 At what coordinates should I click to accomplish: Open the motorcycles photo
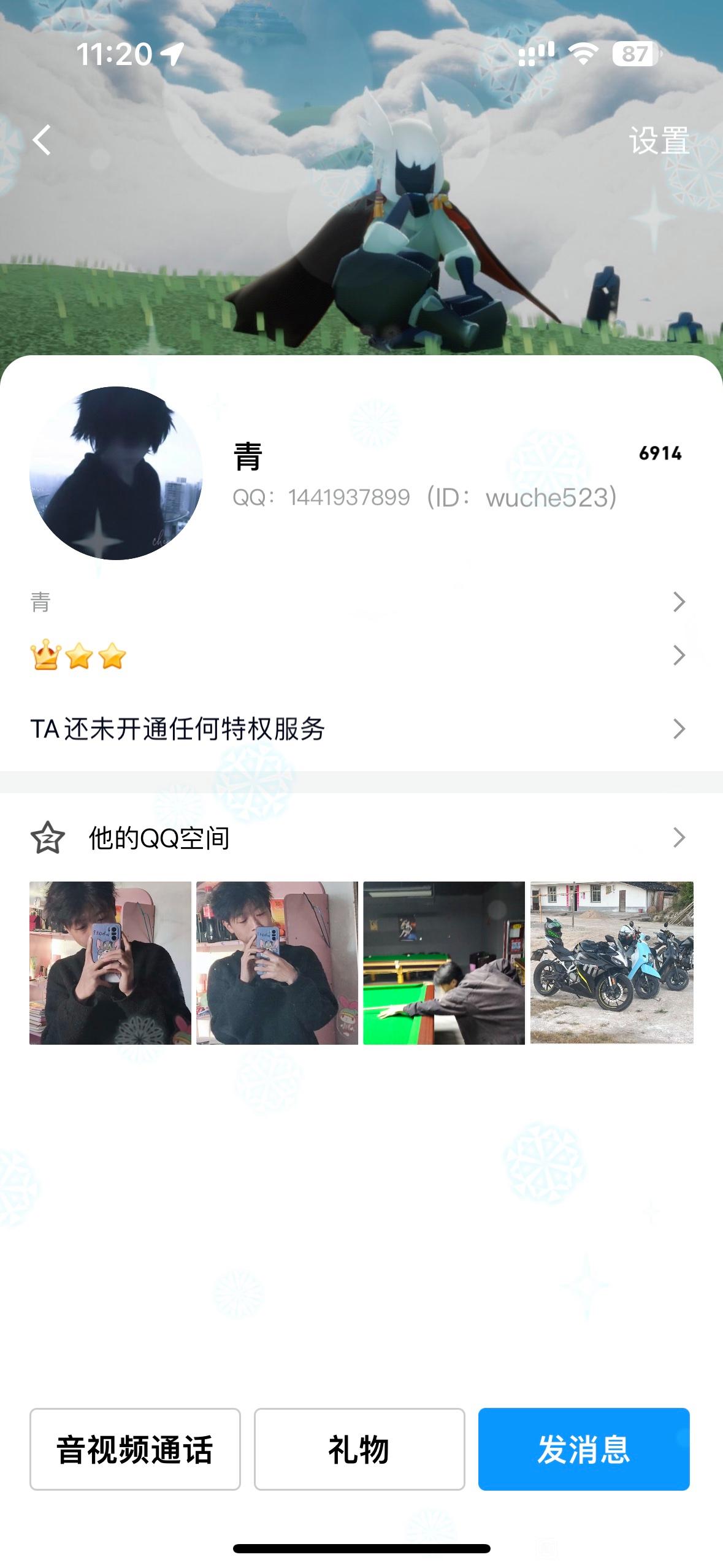click(612, 963)
